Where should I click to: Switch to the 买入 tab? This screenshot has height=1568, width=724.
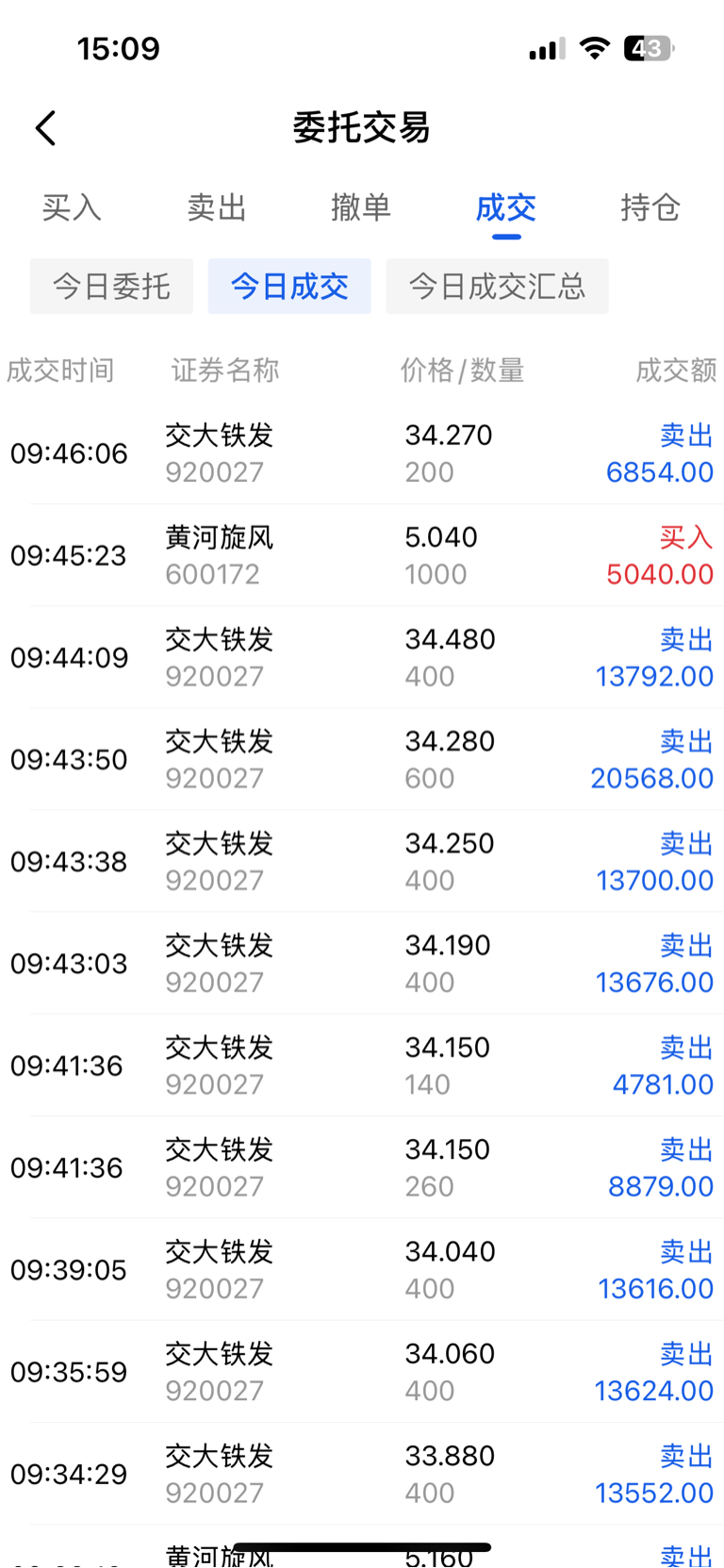coord(72,207)
